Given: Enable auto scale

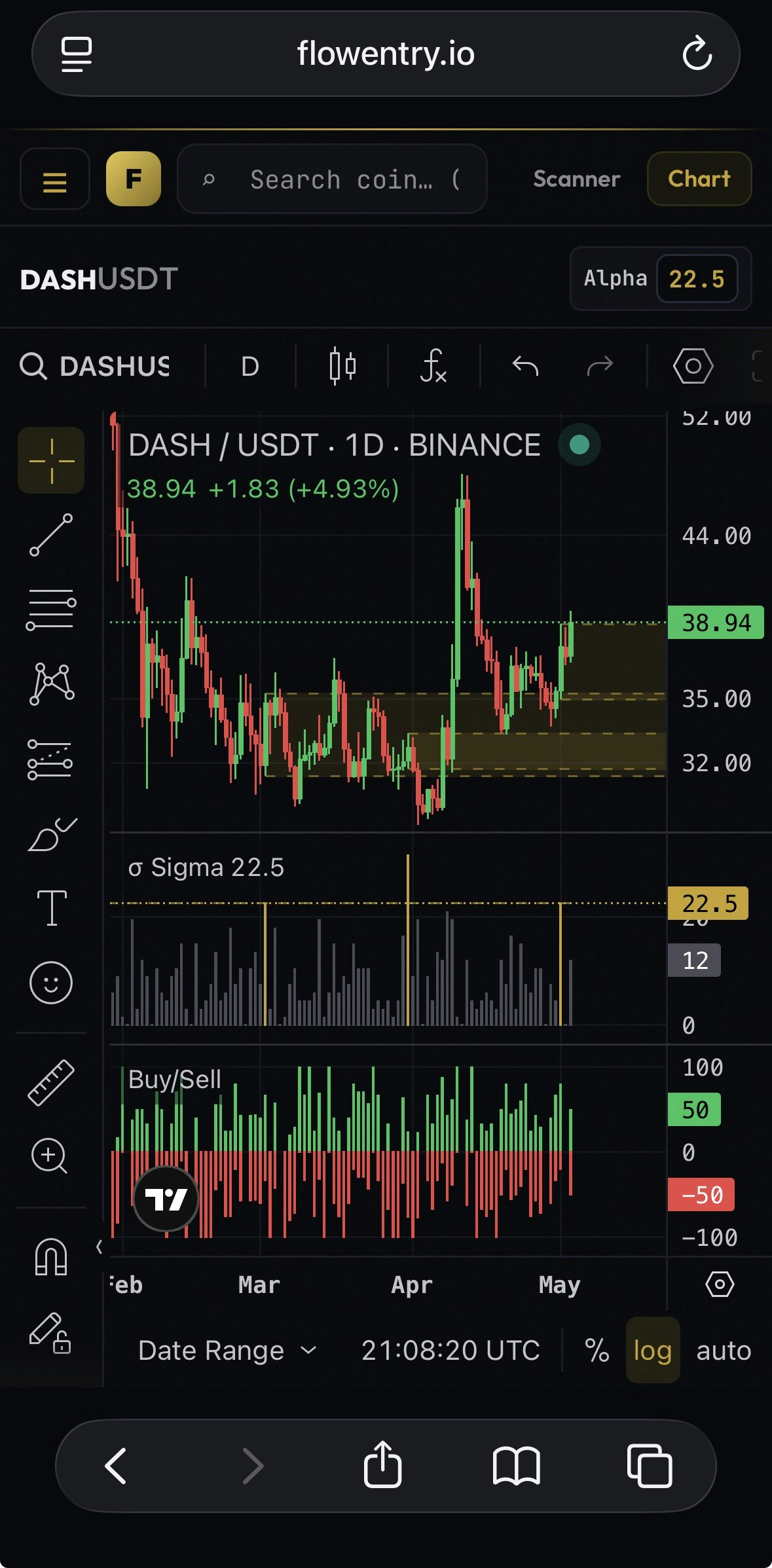Looking at the screenshot, I should 724,1350.
